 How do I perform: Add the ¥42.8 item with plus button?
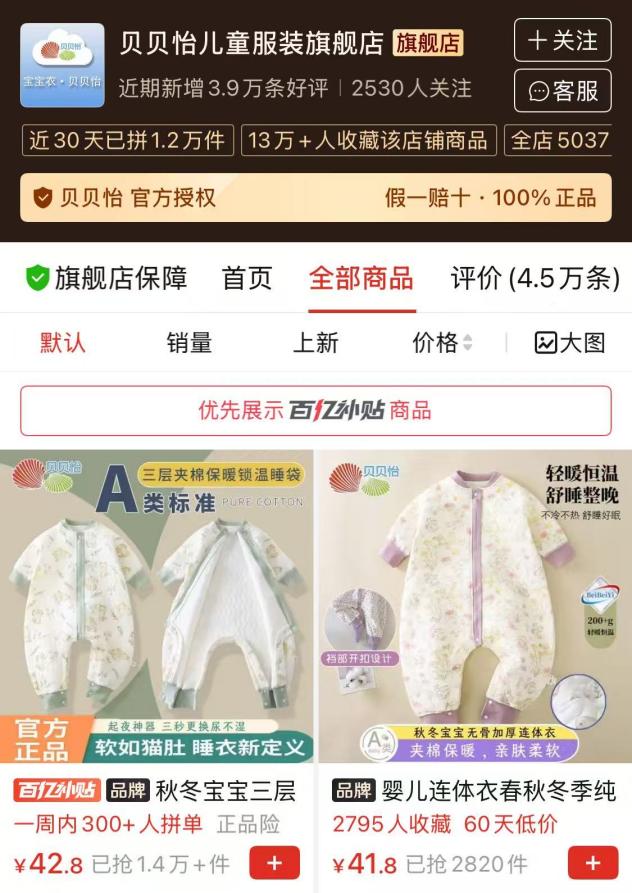tap(275, 863)
